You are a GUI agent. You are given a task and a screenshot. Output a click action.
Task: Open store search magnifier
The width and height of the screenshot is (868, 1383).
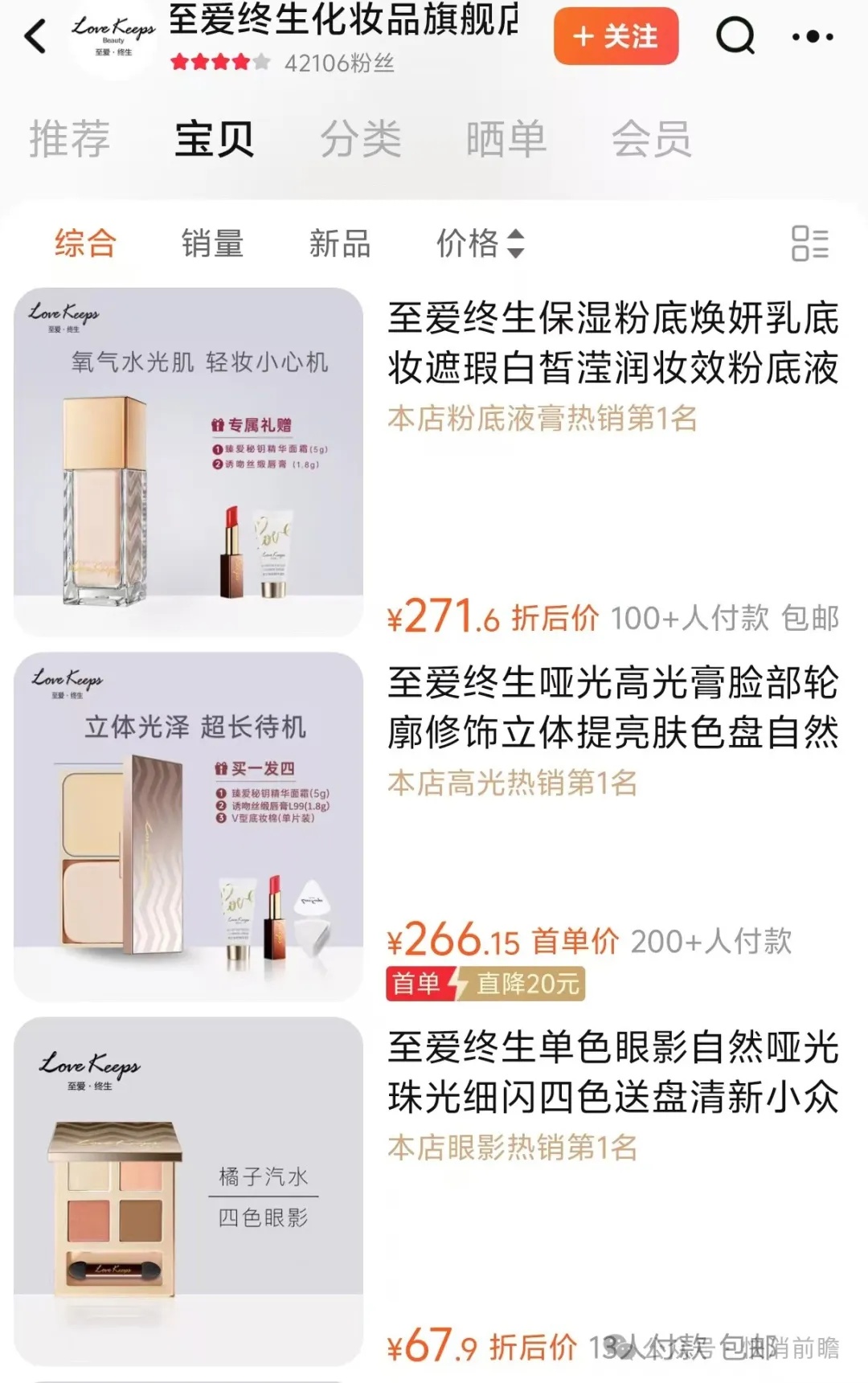pos(735,36)
